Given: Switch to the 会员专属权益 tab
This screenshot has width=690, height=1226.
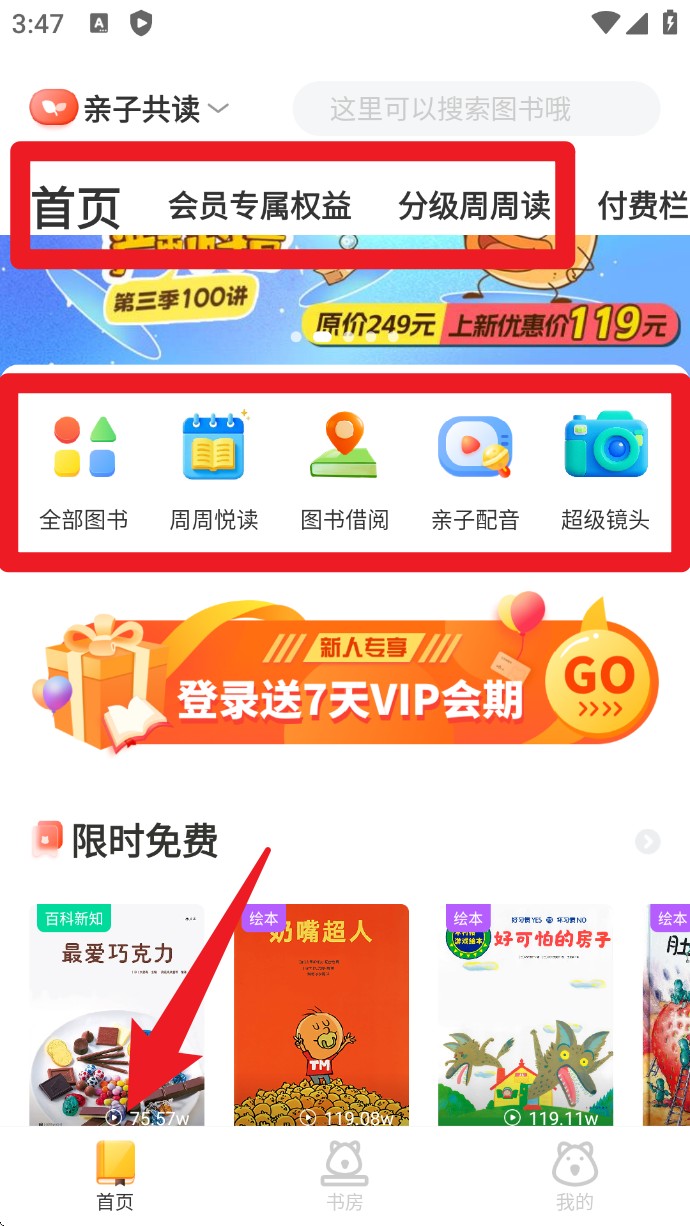Looking at the screenshot, I should pos(260,206).
